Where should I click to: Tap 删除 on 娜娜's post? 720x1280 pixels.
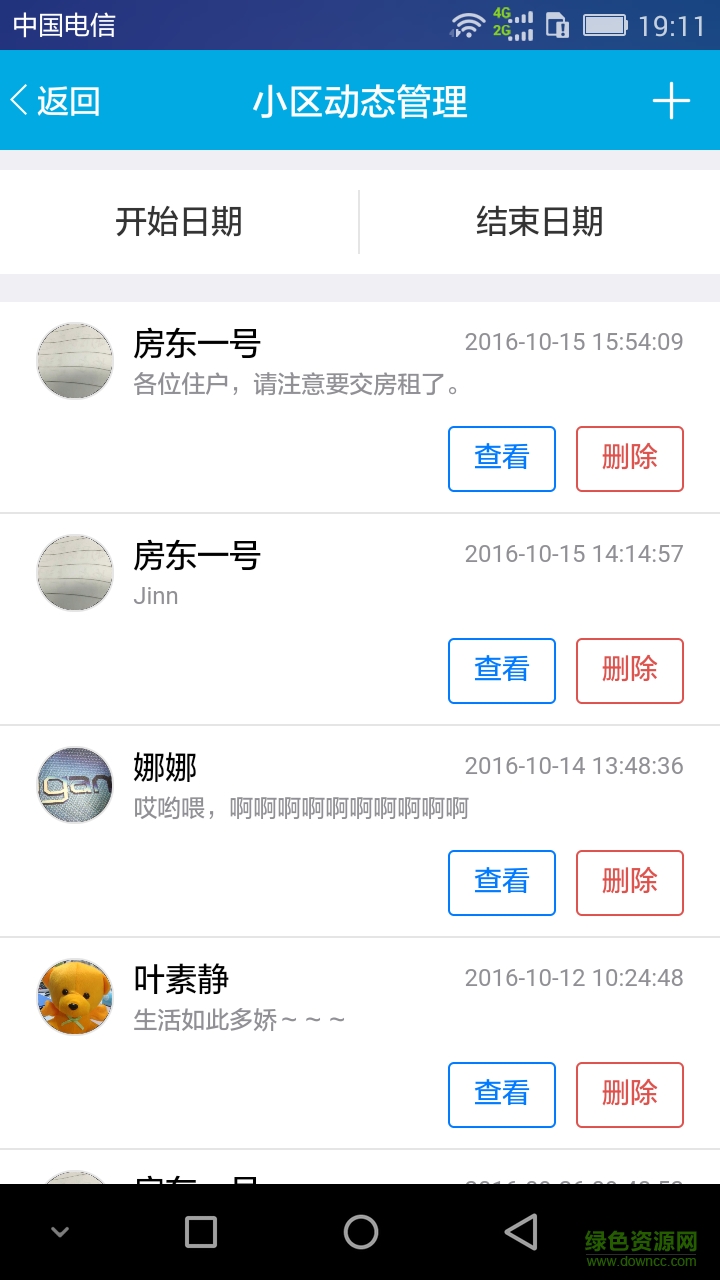pyautogui.click(x=629, y=883)
